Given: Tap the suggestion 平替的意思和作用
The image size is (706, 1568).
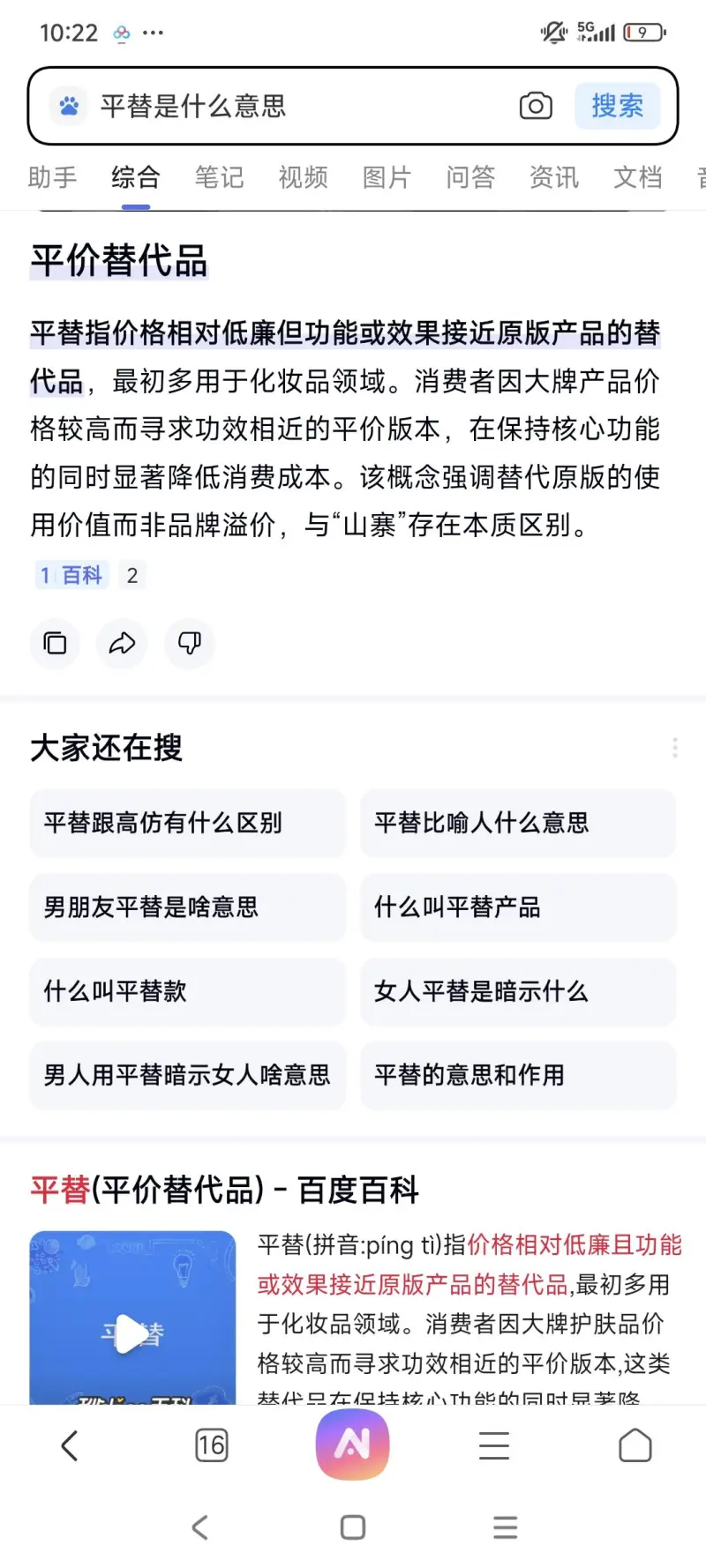Looking at the screenshot, I should (518, 1075).
